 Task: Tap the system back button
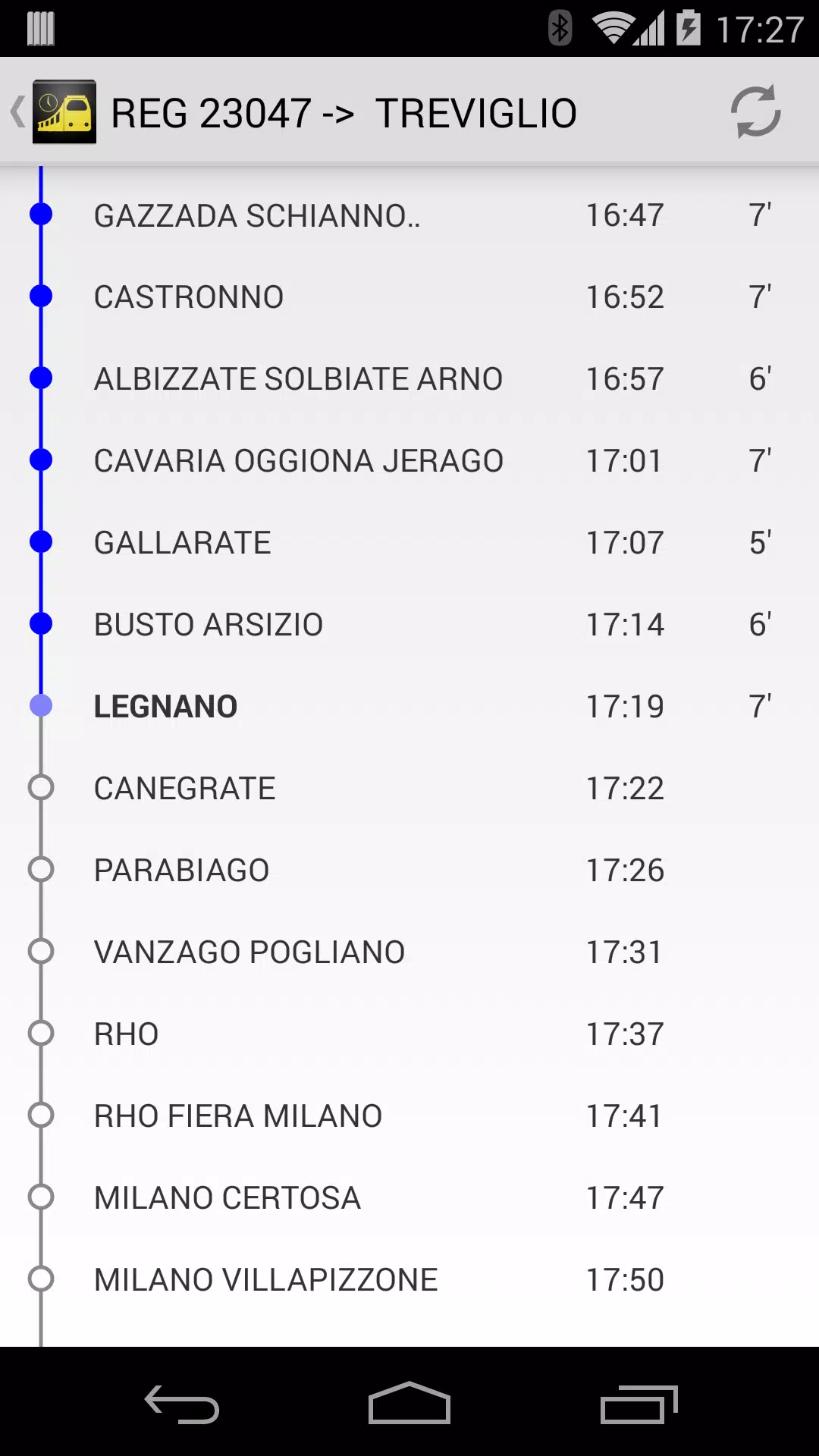coord(182,1404)
